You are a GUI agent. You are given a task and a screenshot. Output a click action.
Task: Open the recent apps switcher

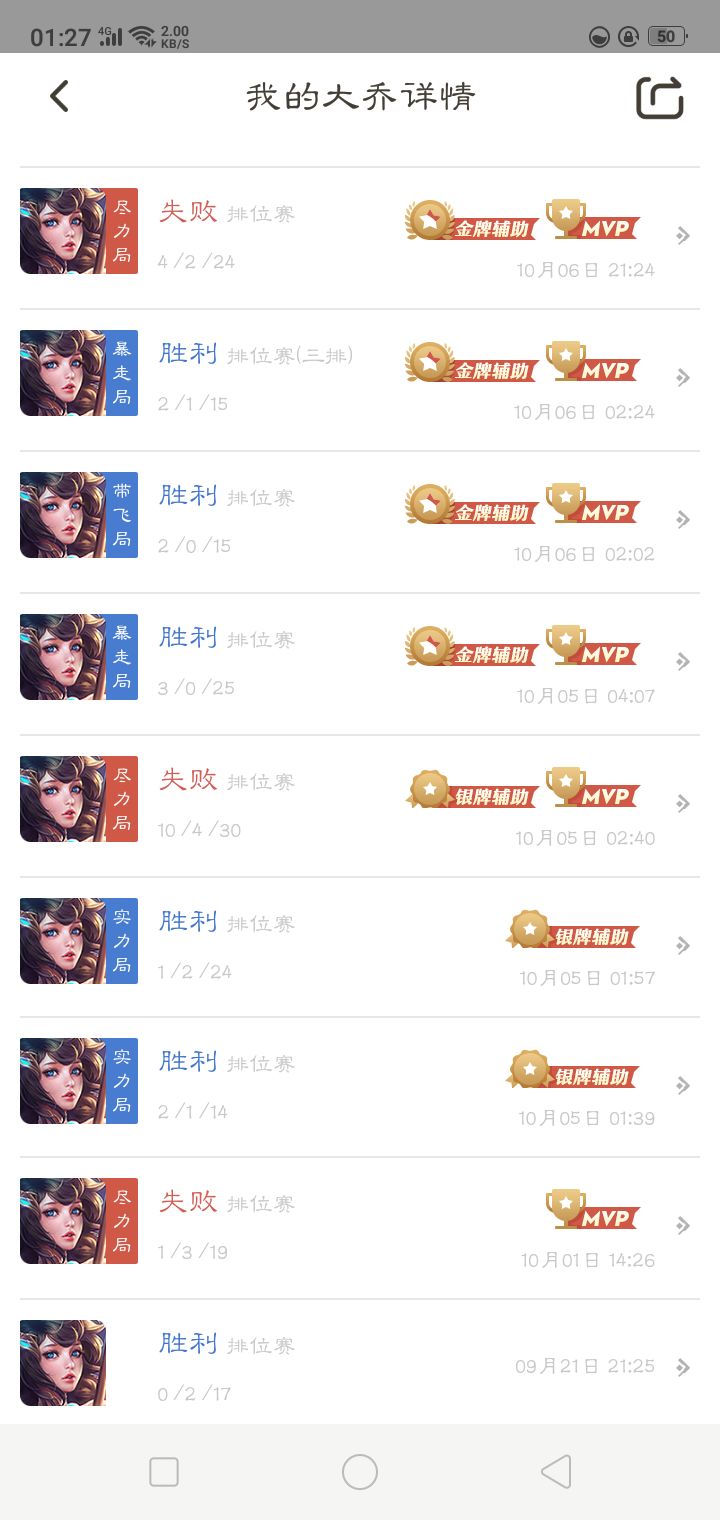pos(164,1472)
